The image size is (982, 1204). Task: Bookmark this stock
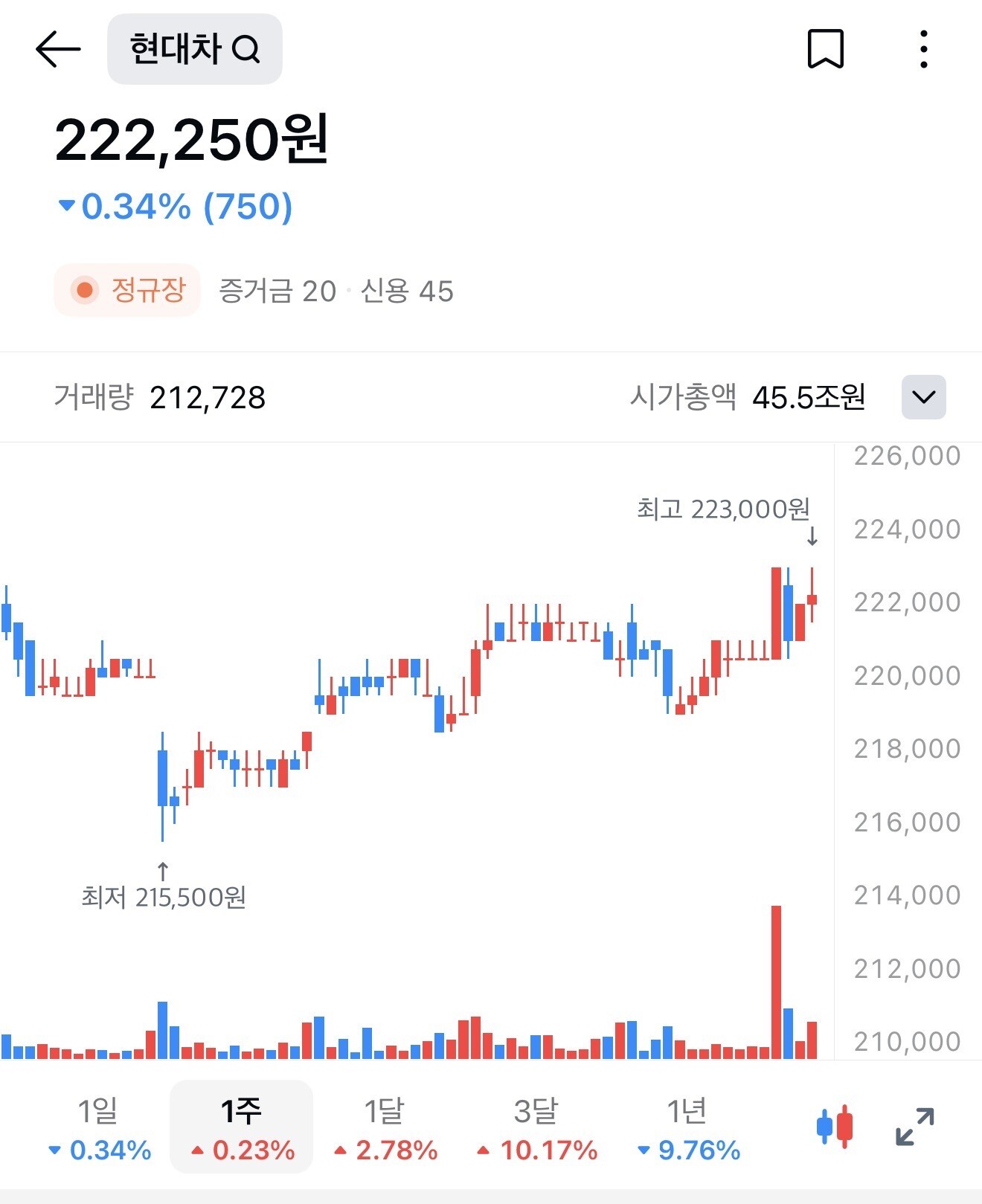(x=826, y=49)
